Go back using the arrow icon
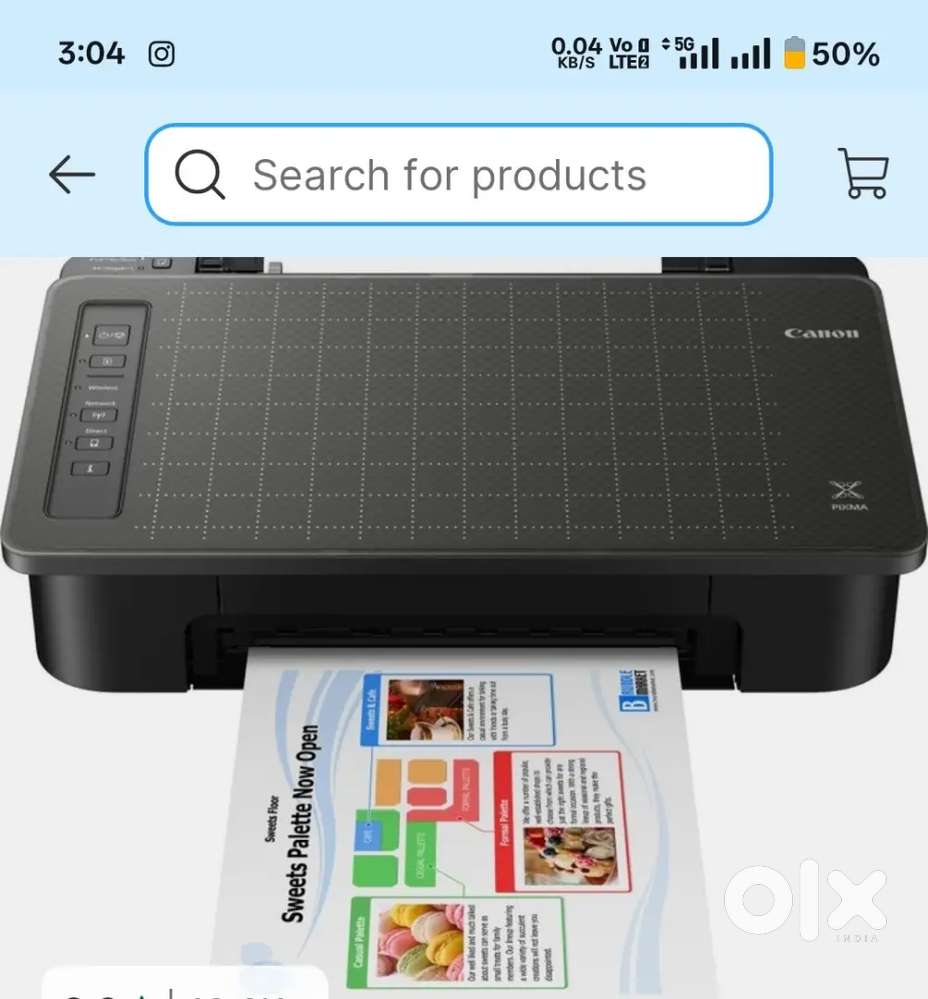Viewport: 928px width, 999px height. coord(72,175)
